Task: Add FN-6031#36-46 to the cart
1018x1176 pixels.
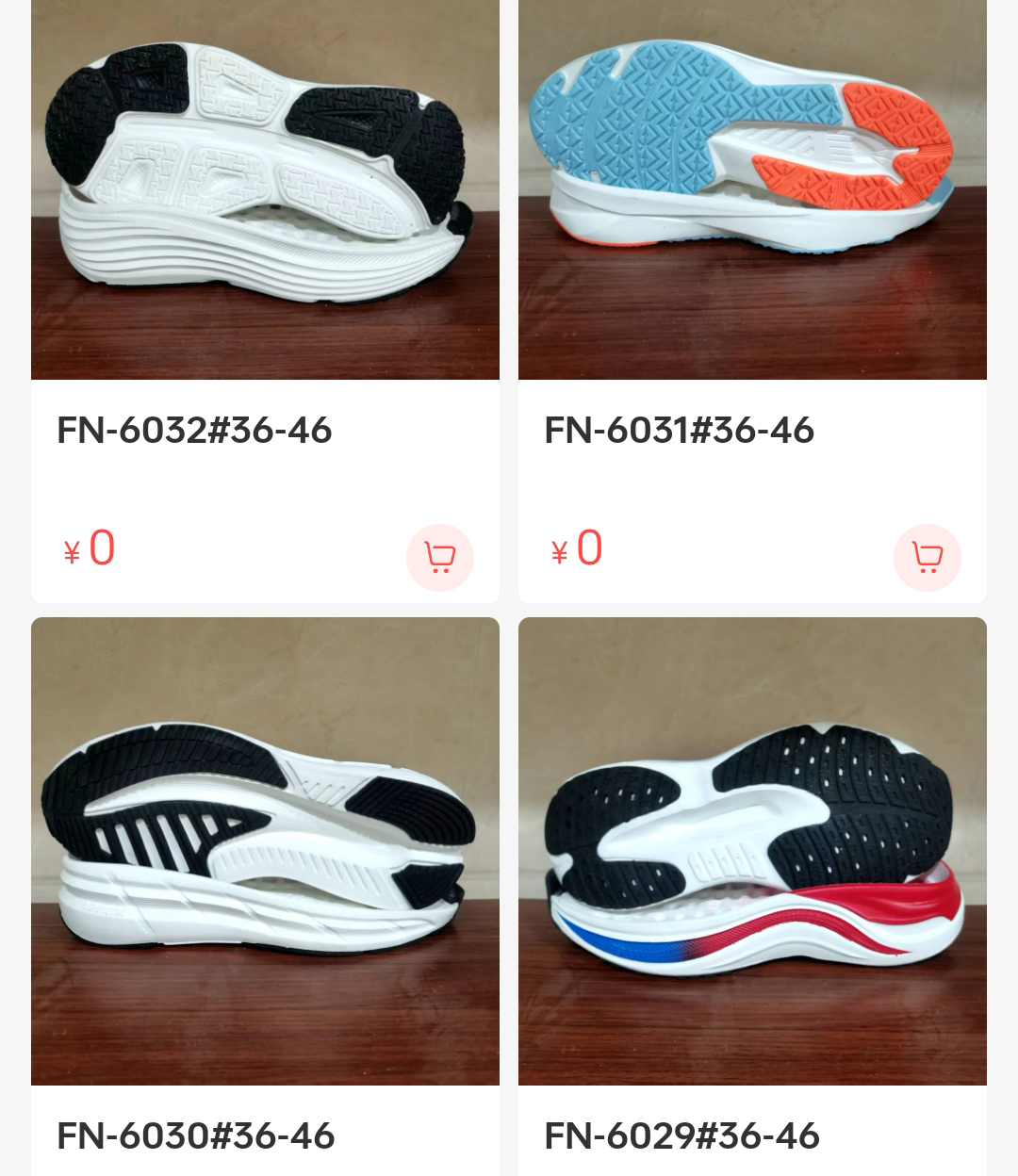Action: (927, 558)
